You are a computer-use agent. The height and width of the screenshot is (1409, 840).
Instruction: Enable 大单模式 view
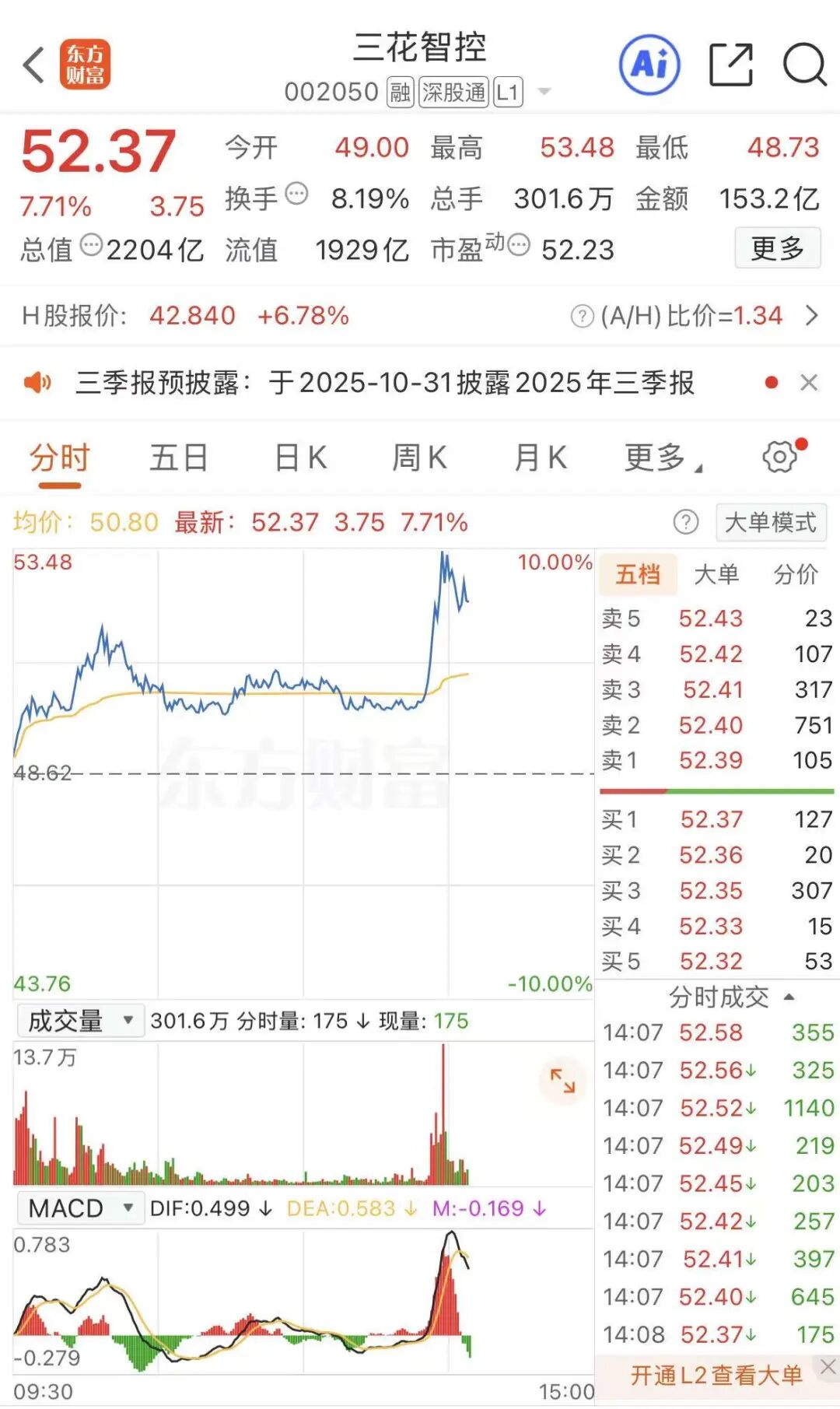click(x=770, y=522)
